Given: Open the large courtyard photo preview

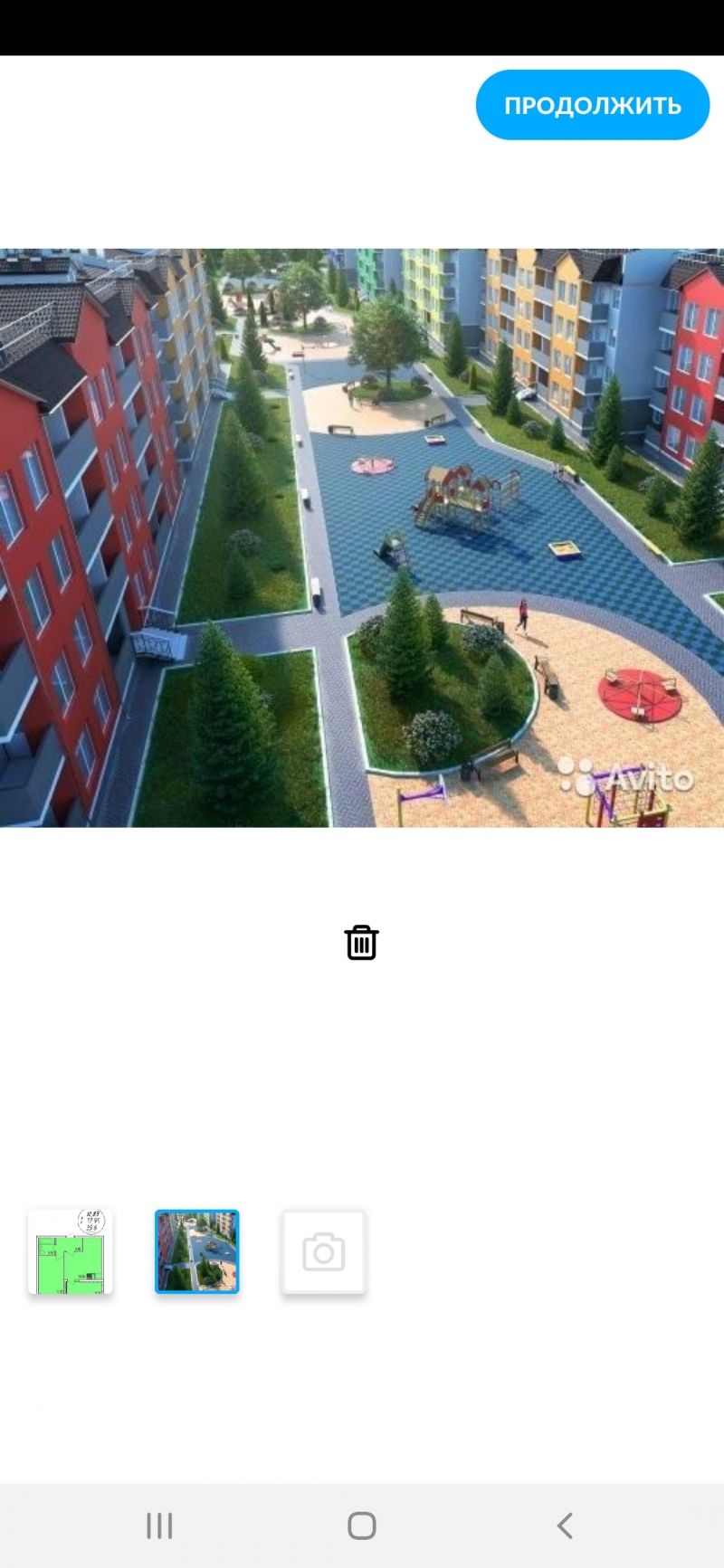Looking at the screenshot, I should pyautogui.click(x=362, y=537).
